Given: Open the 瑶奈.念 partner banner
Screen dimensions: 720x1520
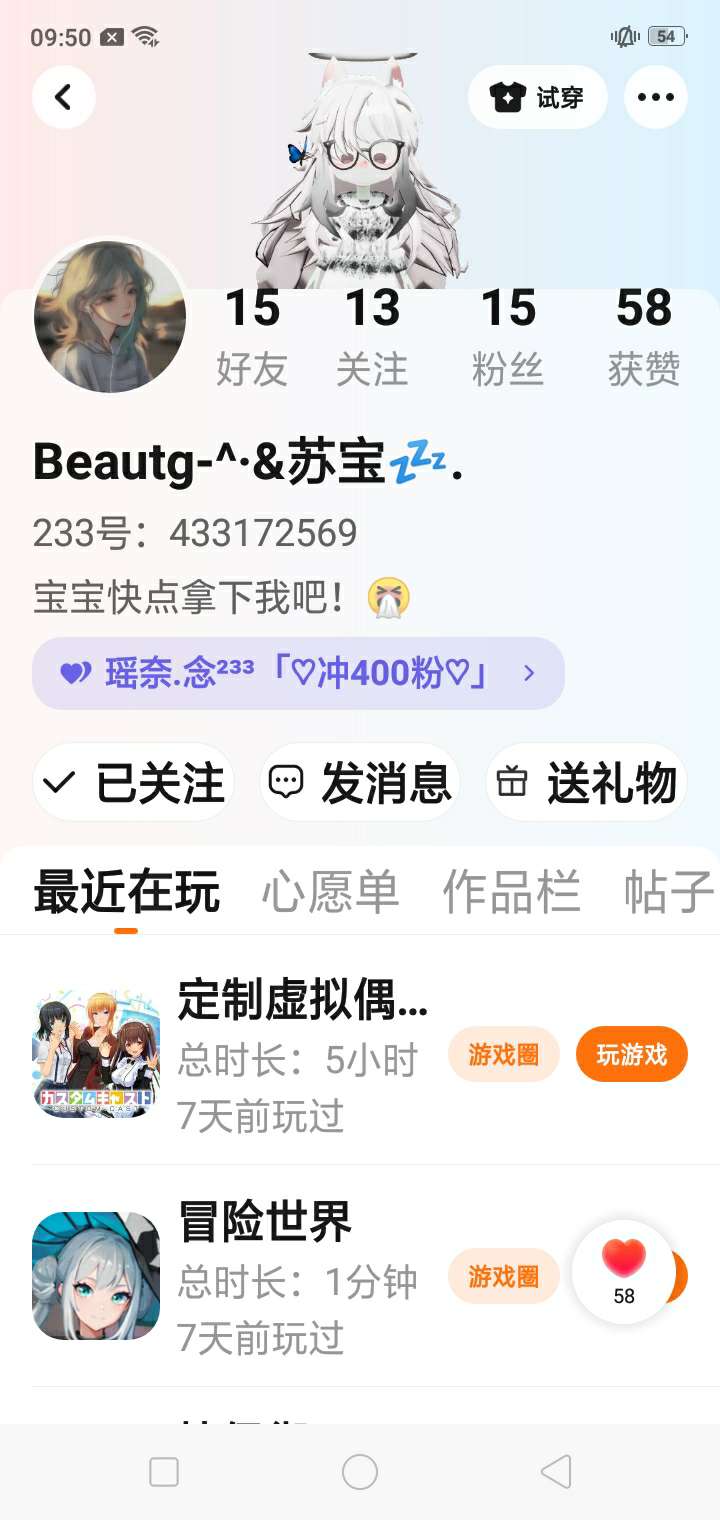Looking at the screenshot, I should click(298, 673).
